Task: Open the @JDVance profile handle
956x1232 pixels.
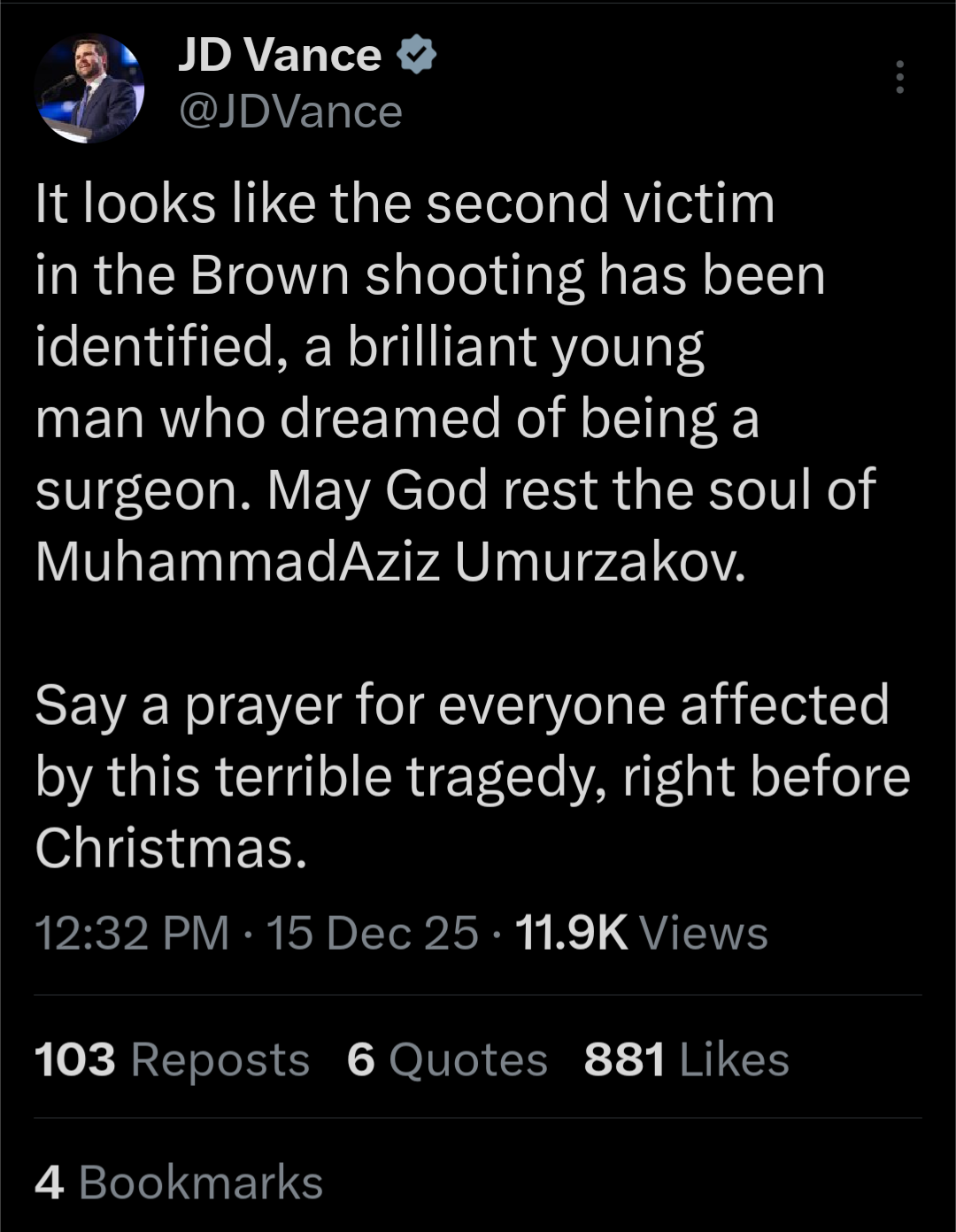Action: (290, 112)
